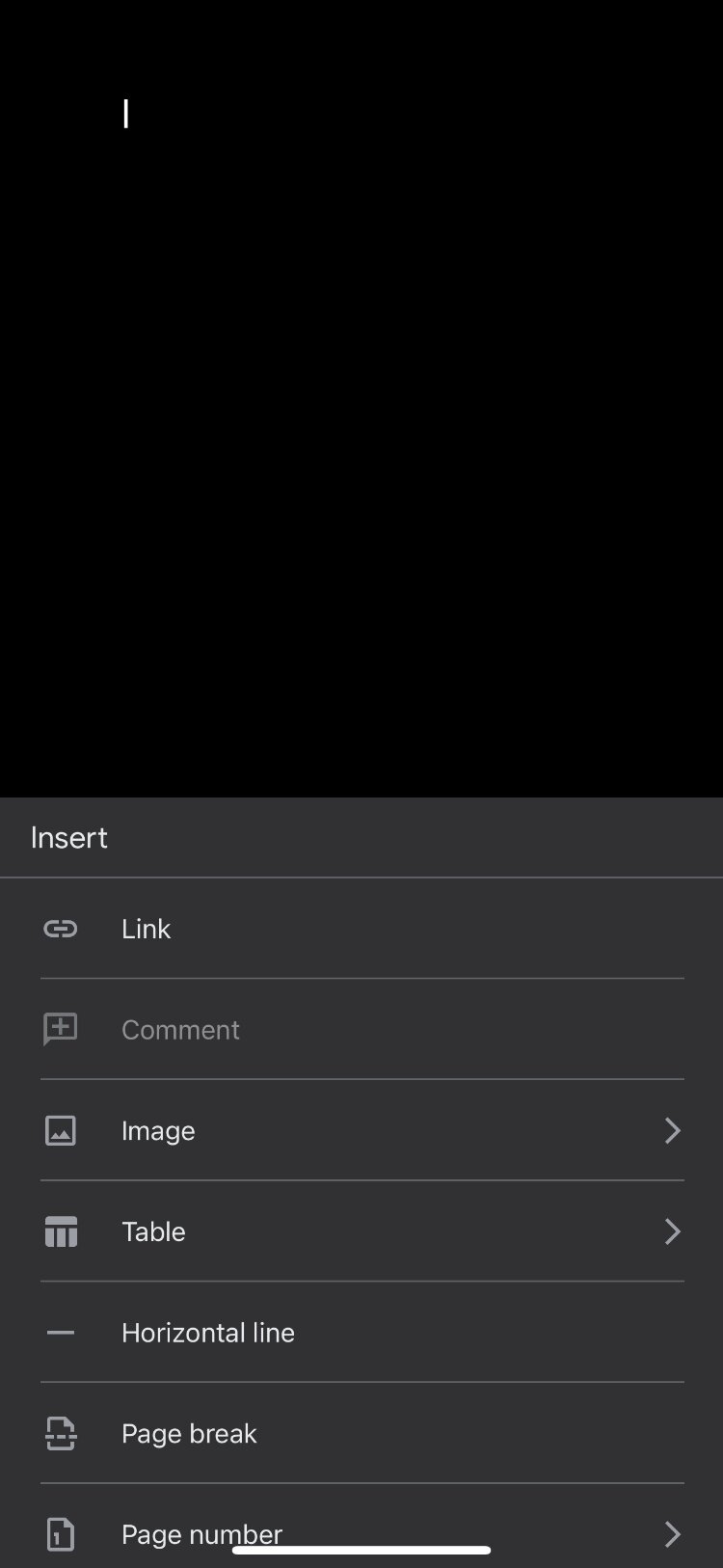The image size is (723, 1568).
Task: Insert a link into the document
Action: [147, 929]
